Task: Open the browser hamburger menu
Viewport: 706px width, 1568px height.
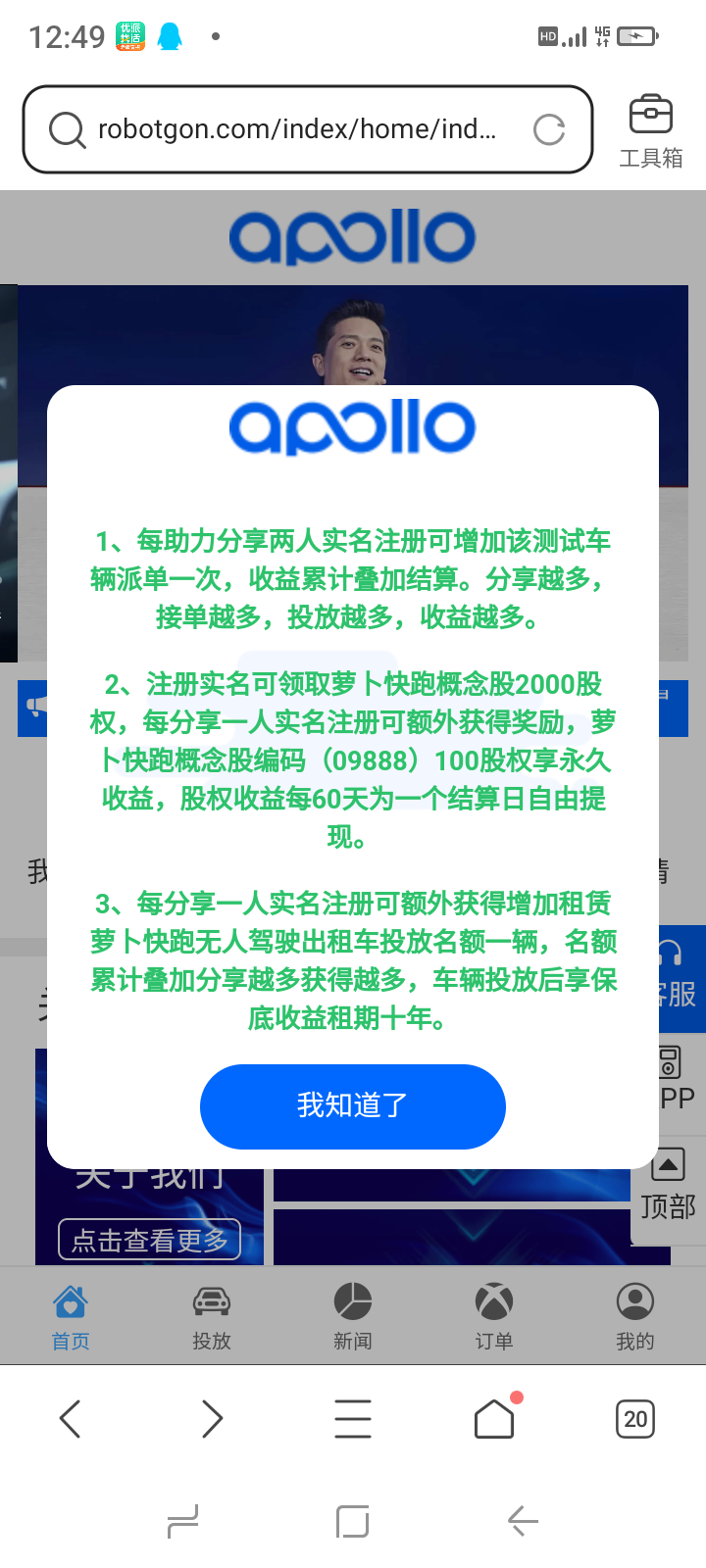Action: [x=353, y=1418]
